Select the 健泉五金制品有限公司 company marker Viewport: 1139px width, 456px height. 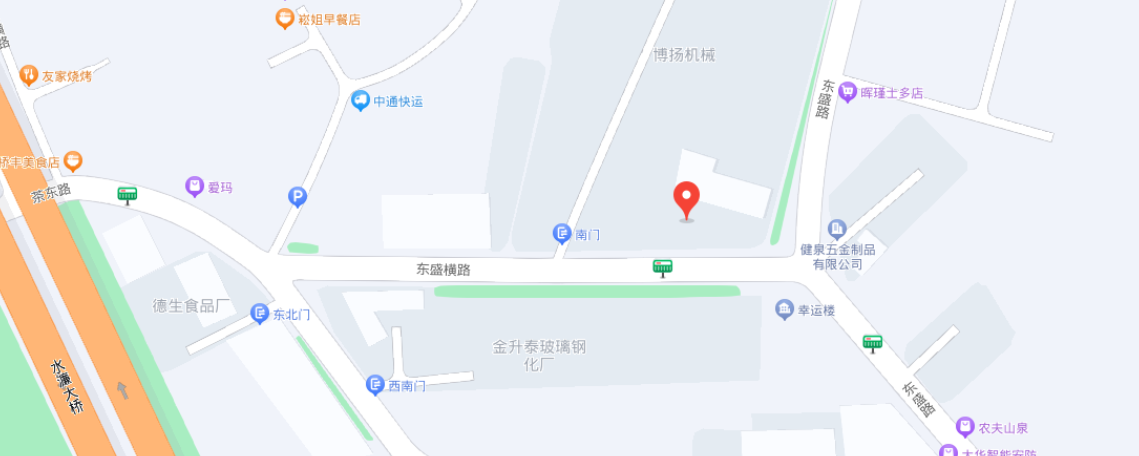click(x=838, y=229)
